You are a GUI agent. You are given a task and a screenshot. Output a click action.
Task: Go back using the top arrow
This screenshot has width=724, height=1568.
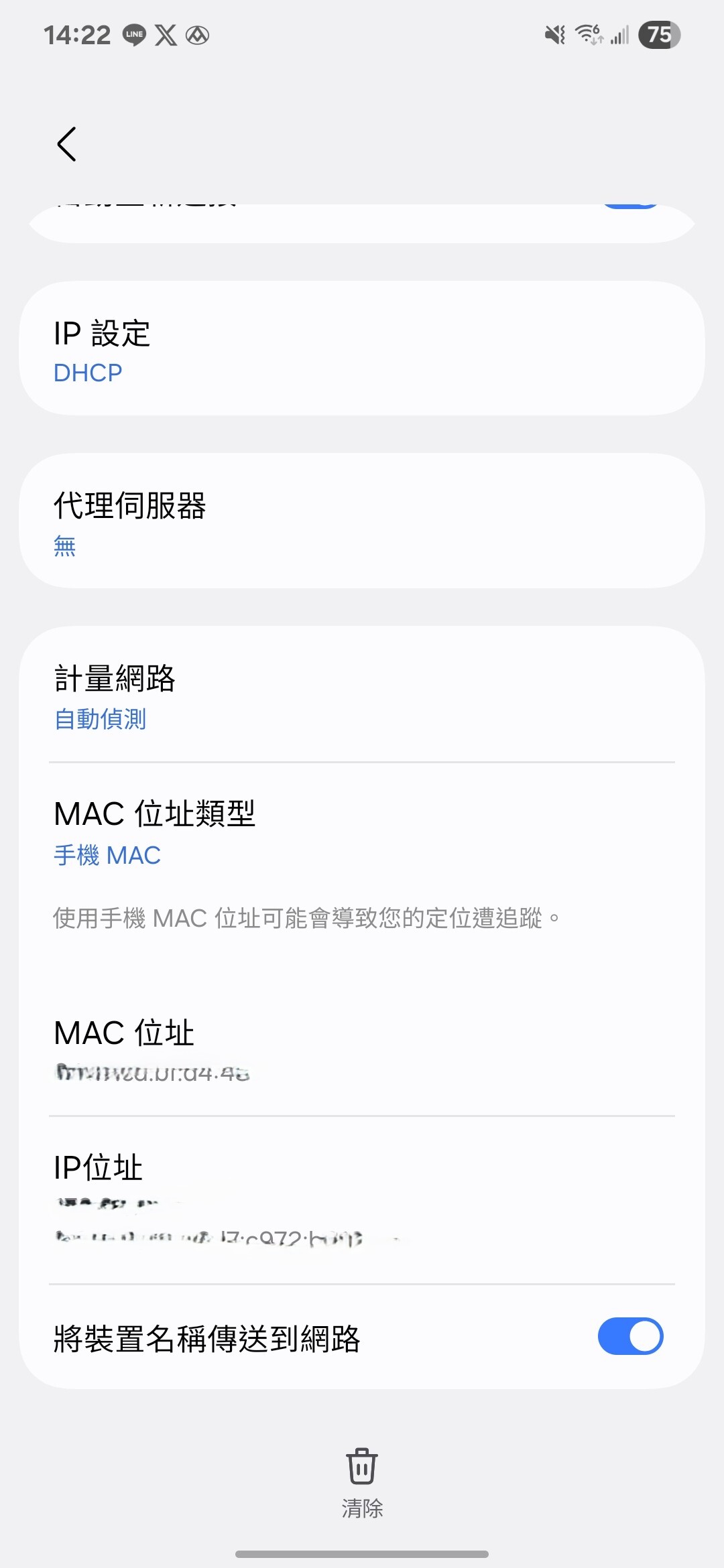click(66, 144)
